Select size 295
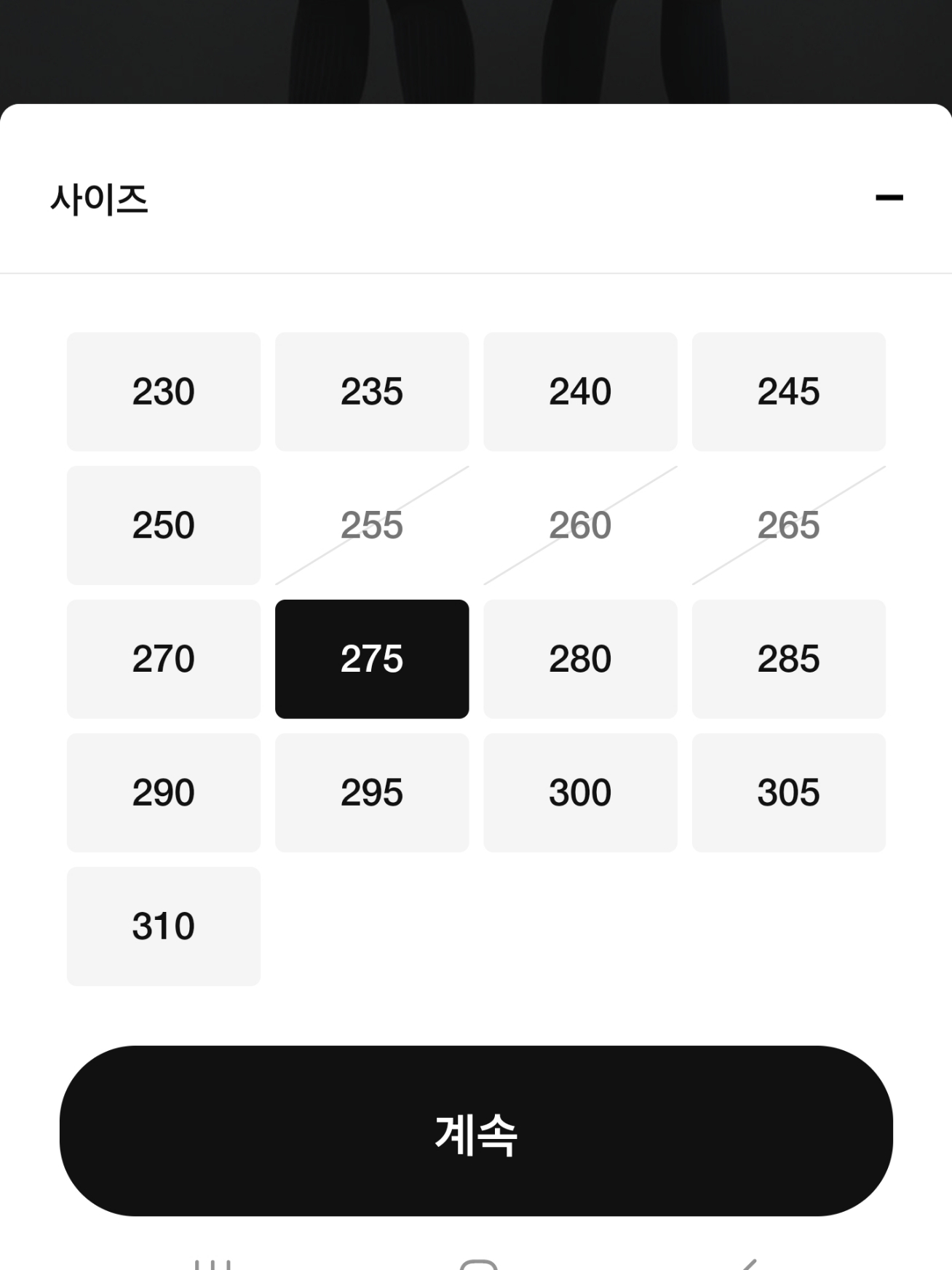 [x=371, y=793]
